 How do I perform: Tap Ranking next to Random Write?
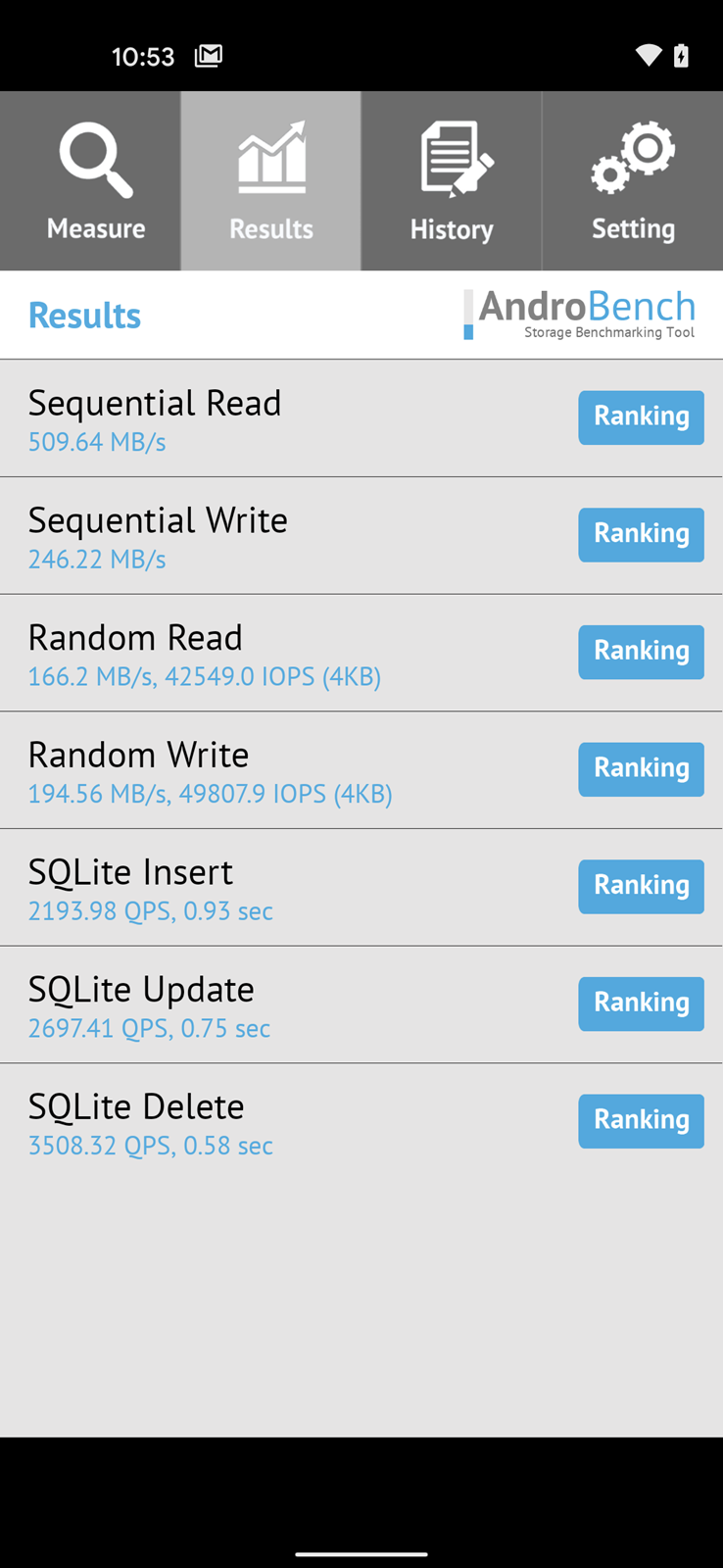coord(641,769)
